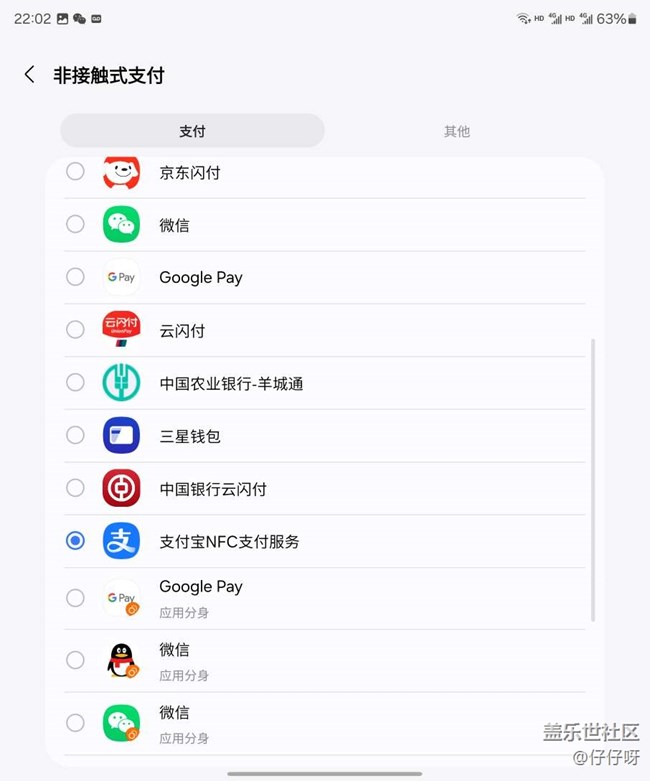Go back from 非接触式支付 screen

tap(29, 75)
